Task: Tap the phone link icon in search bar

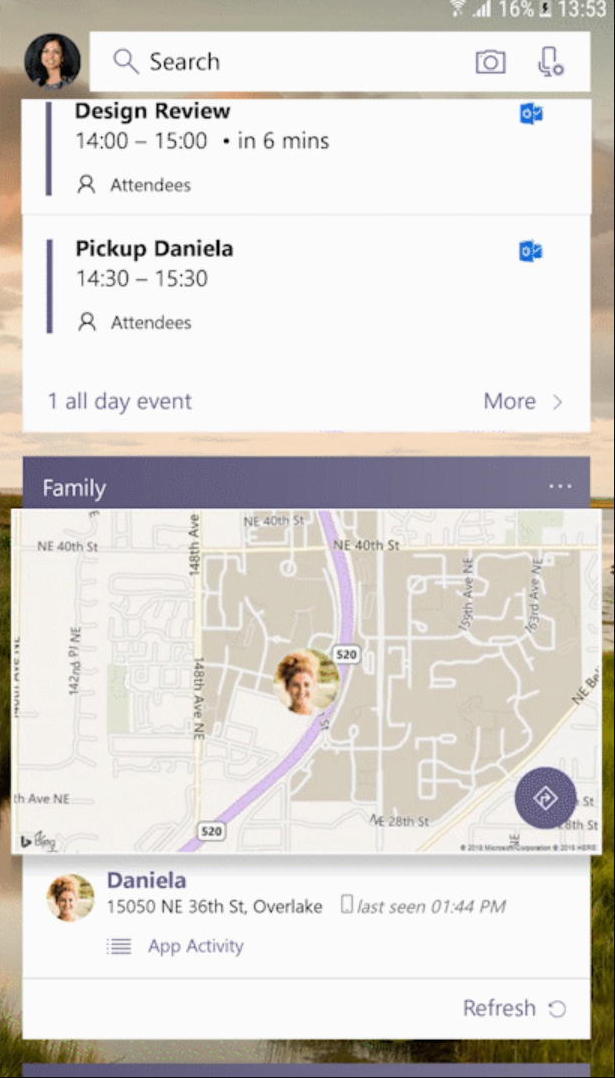Action: point(550,62)
